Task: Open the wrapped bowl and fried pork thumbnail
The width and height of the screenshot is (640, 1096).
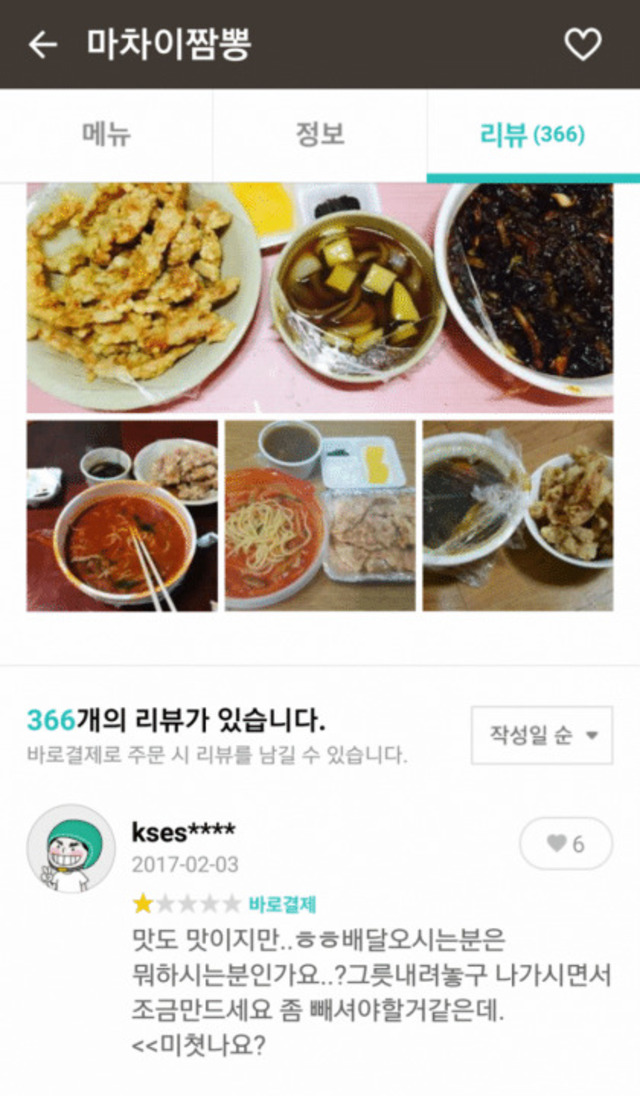Action: pyautogui.click(x=518, y=515)
